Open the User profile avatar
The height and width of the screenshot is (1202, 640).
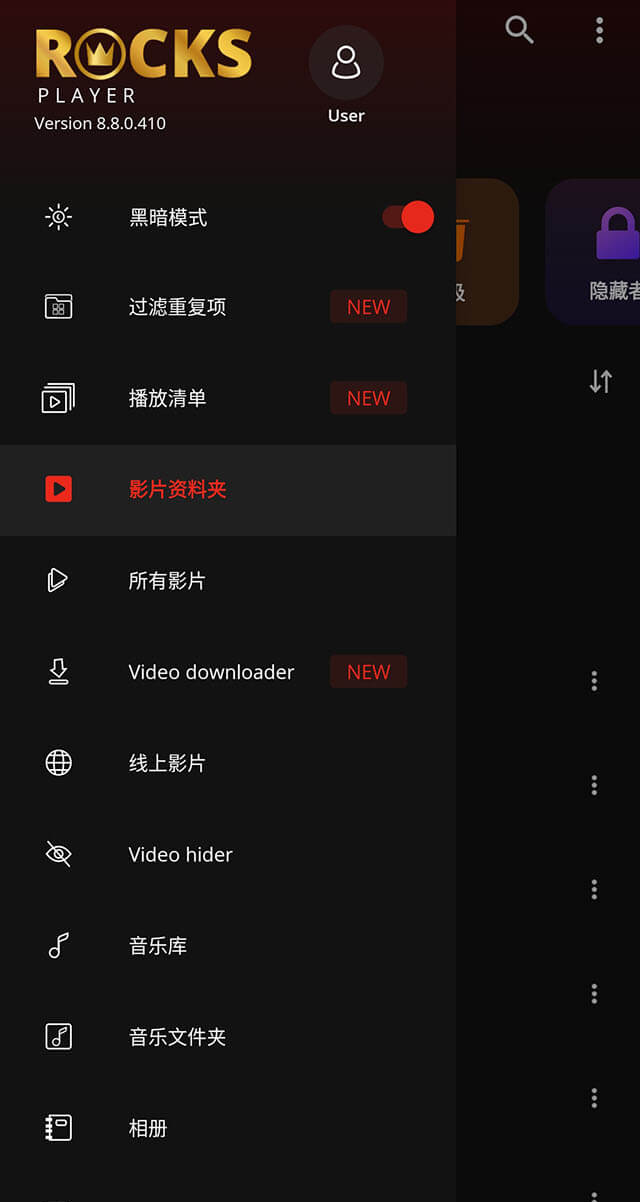346,63
